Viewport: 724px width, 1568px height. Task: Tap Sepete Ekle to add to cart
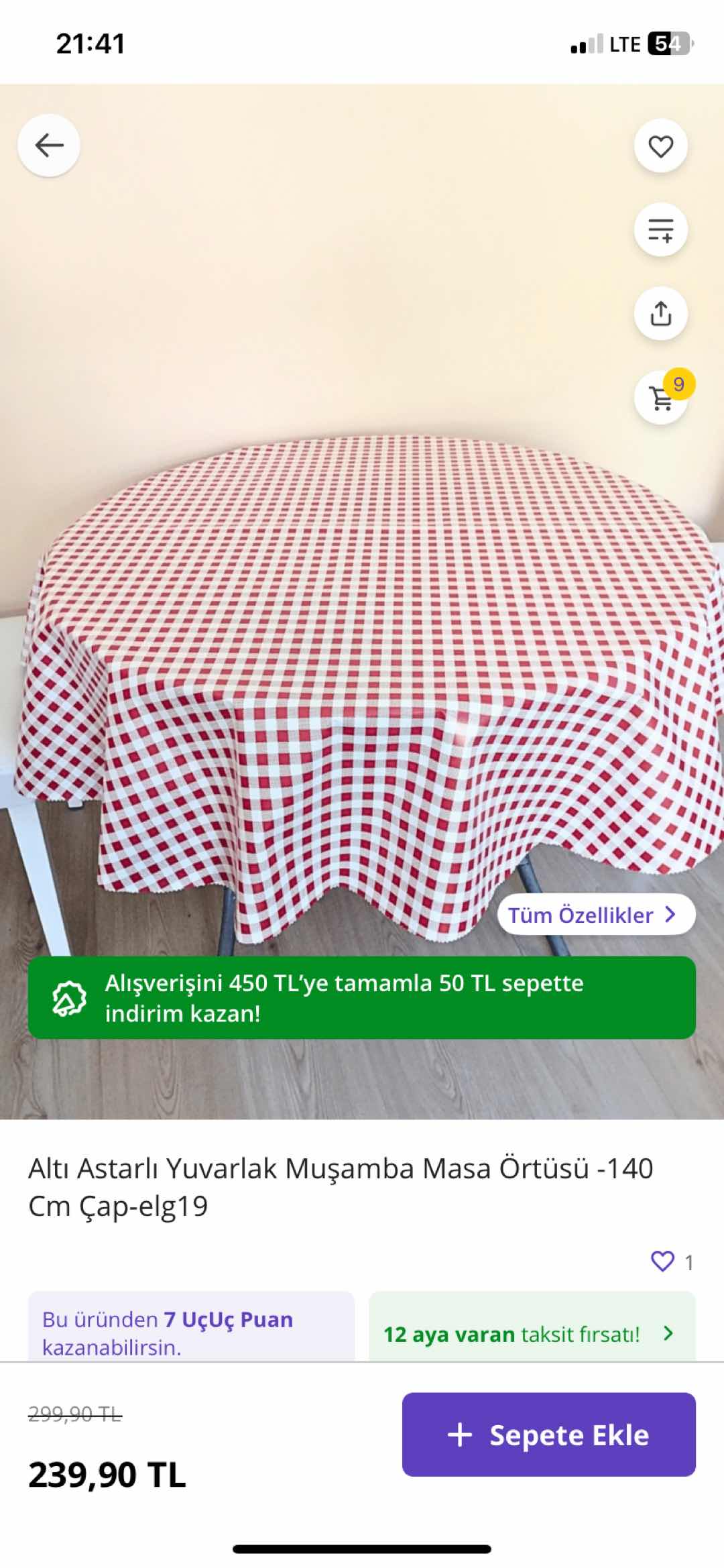click(x=548, y=1435)
